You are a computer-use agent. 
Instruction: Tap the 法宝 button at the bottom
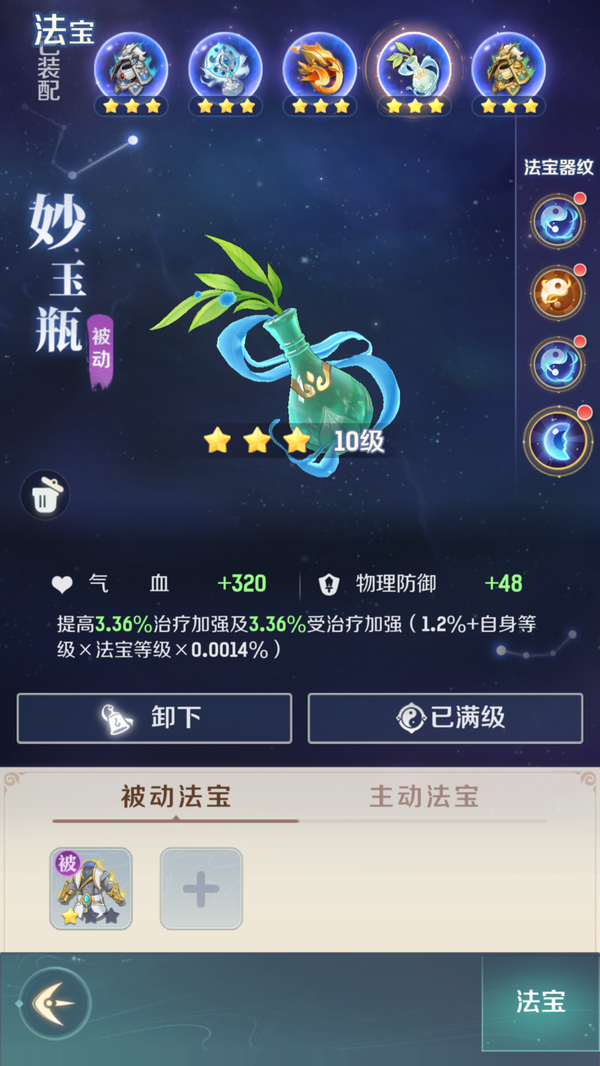pyautogui.click(x=541, y=1002)
